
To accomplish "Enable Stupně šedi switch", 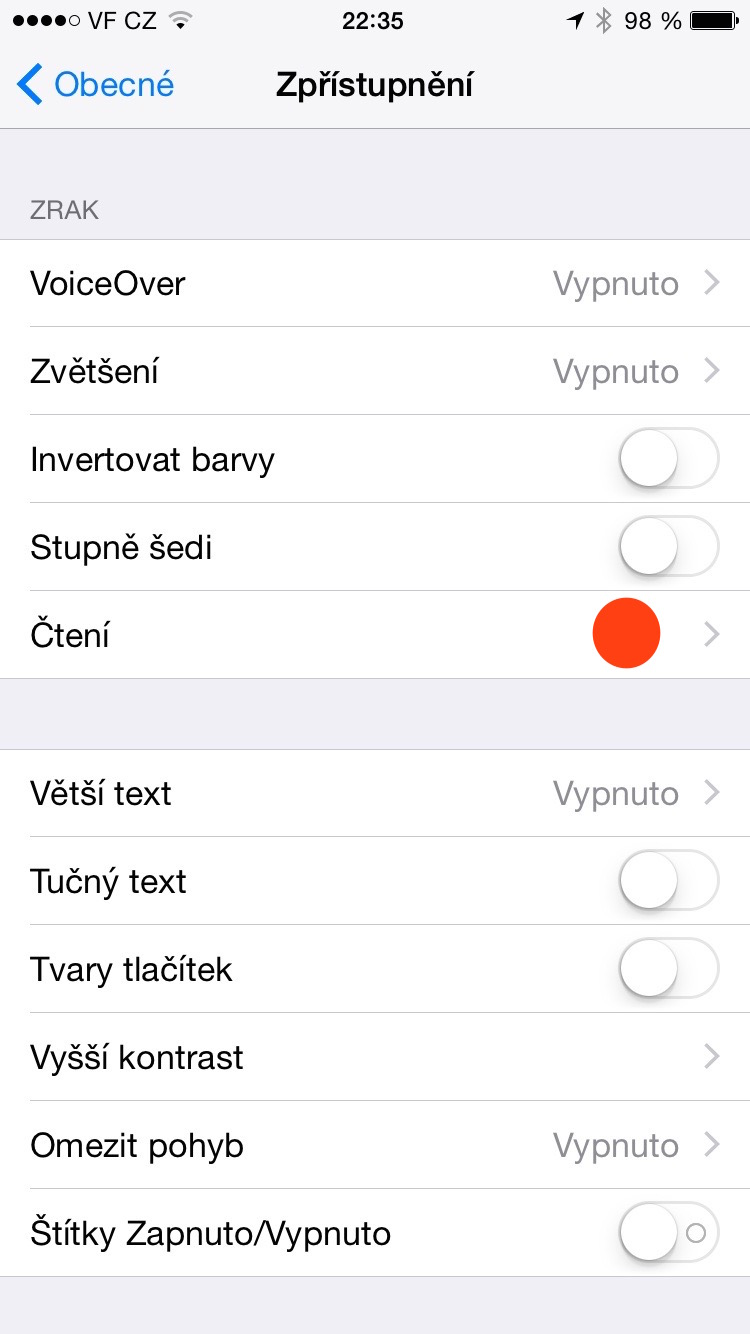I will pyautogui.click(x=668, y=548).
